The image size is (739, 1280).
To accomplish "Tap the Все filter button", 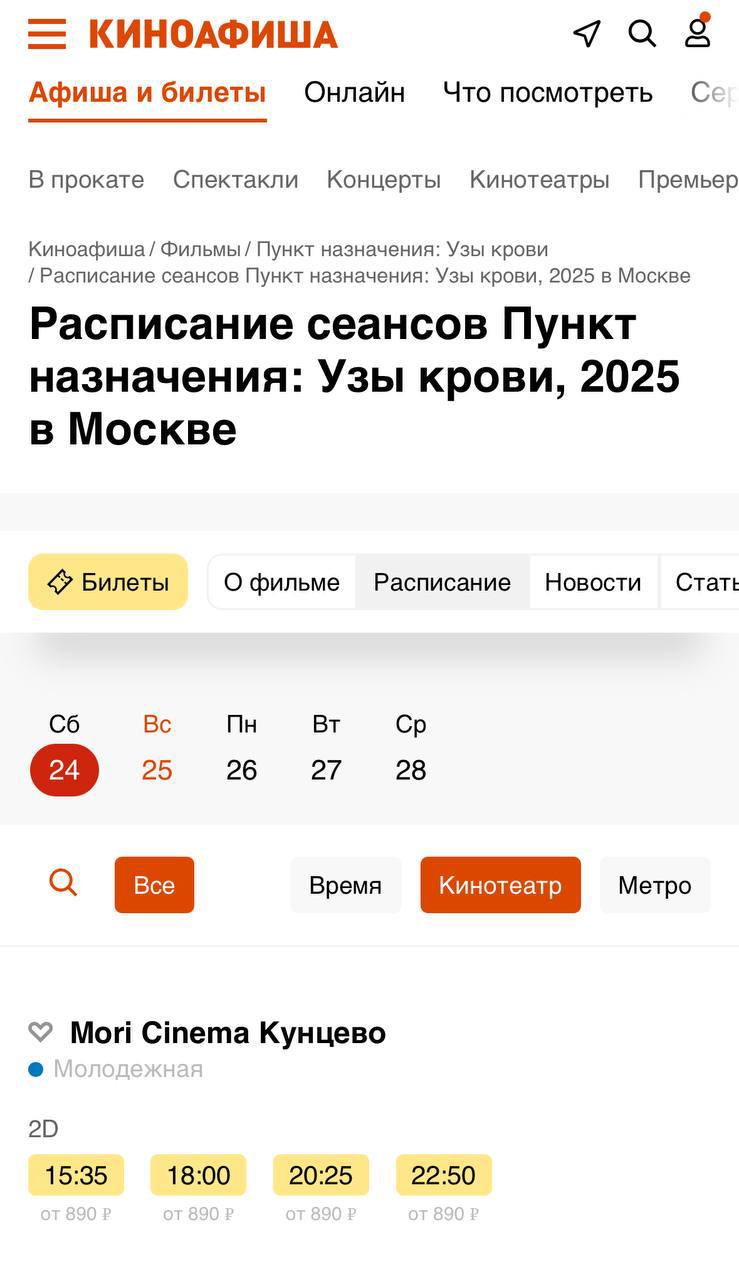I will click(x=154, y=885).
